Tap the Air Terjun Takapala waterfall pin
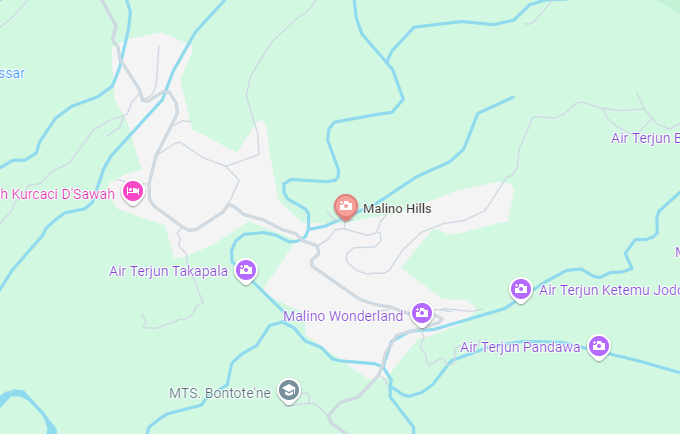 pyautogui.click(x=246, y=270)
